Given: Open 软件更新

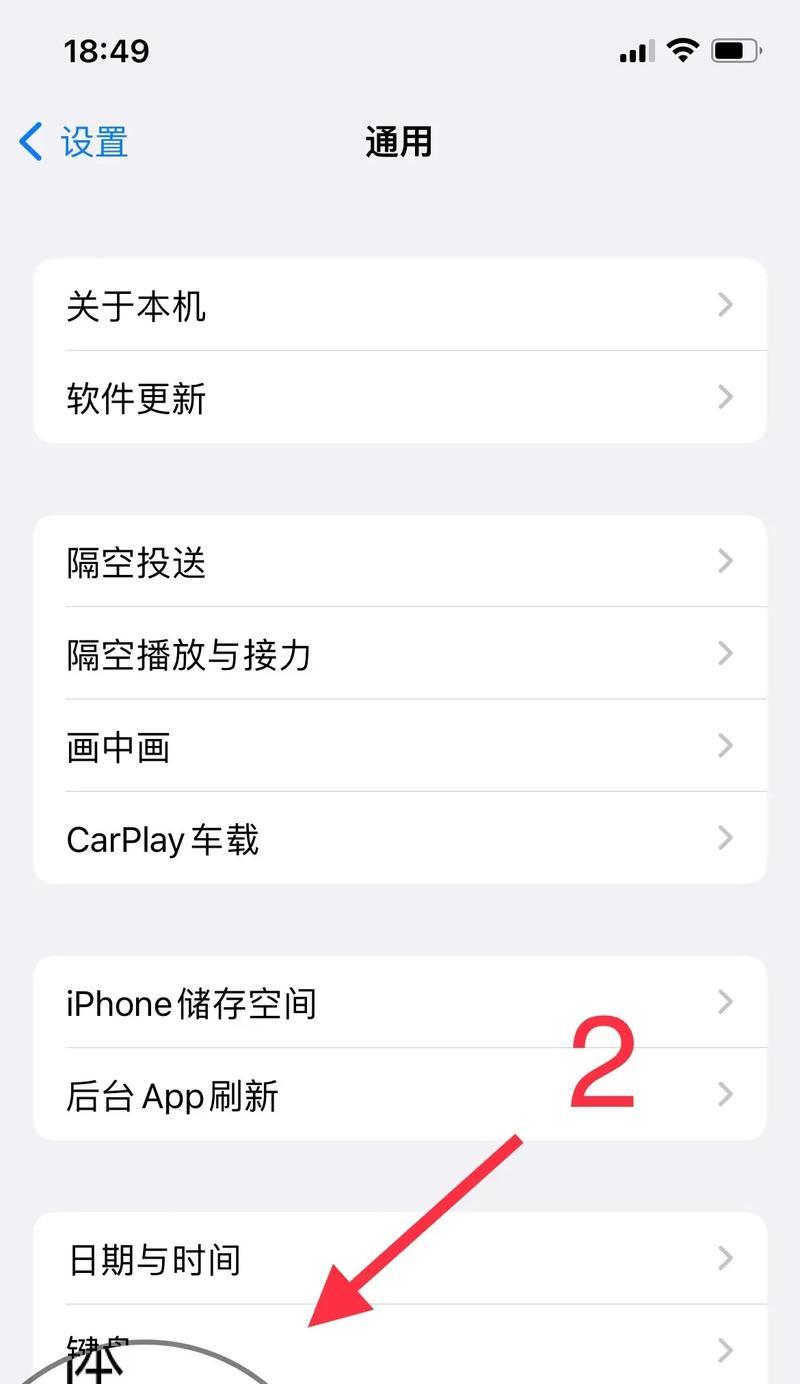Looking at the screenshot, I should (x=400, y=398).
